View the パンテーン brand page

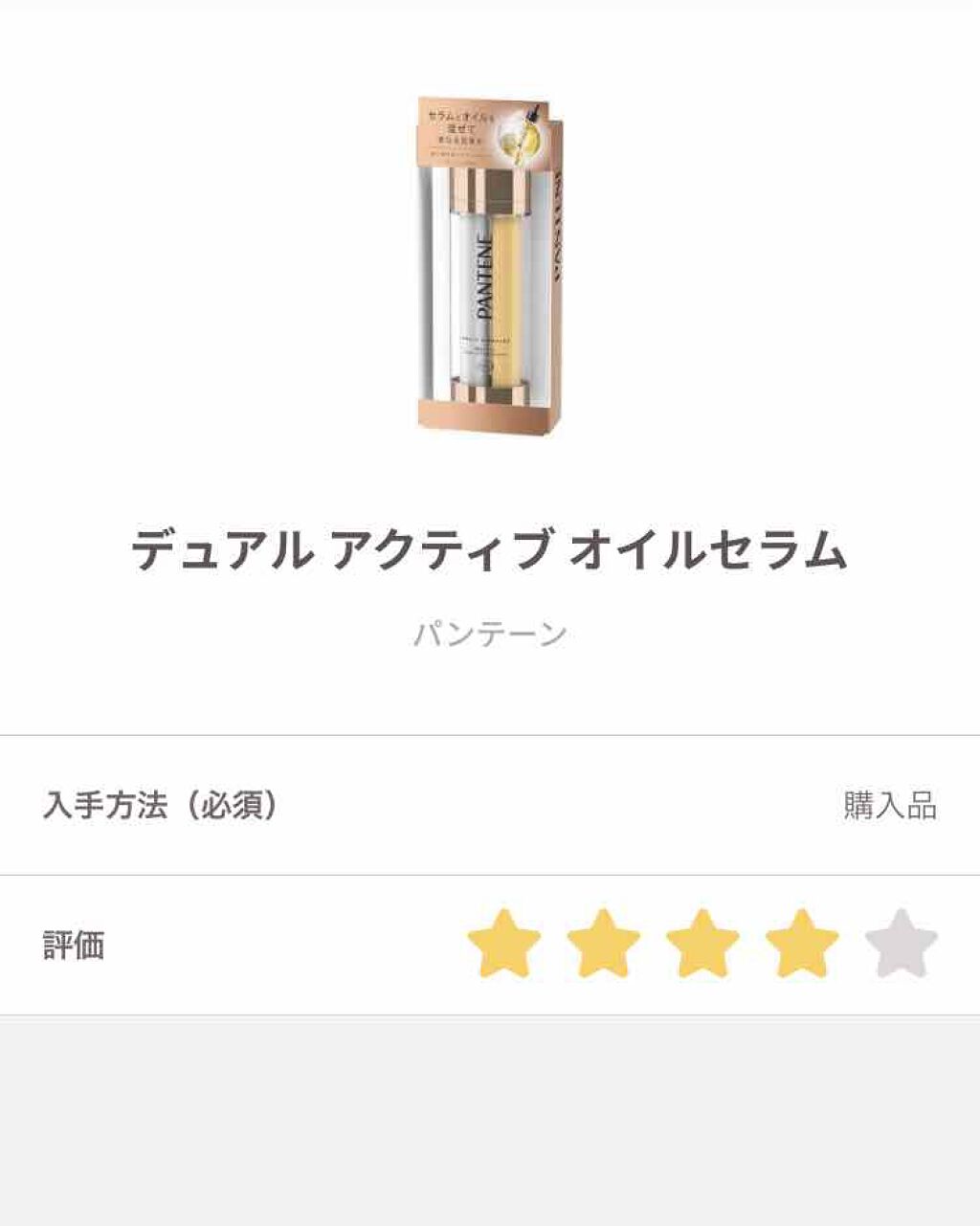(490, 630)
